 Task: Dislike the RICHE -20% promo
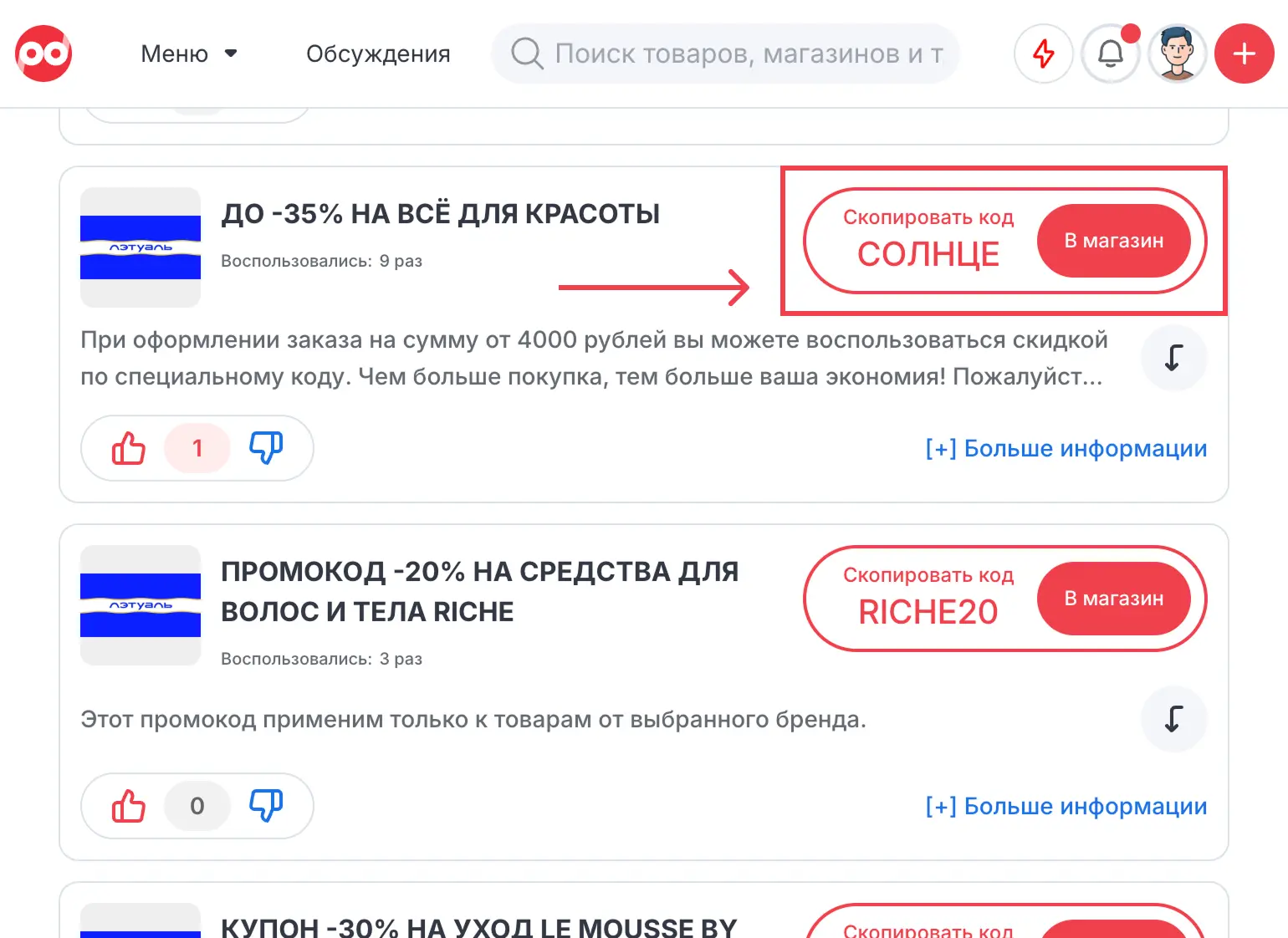pyautogui.click(x=266, y=806)
